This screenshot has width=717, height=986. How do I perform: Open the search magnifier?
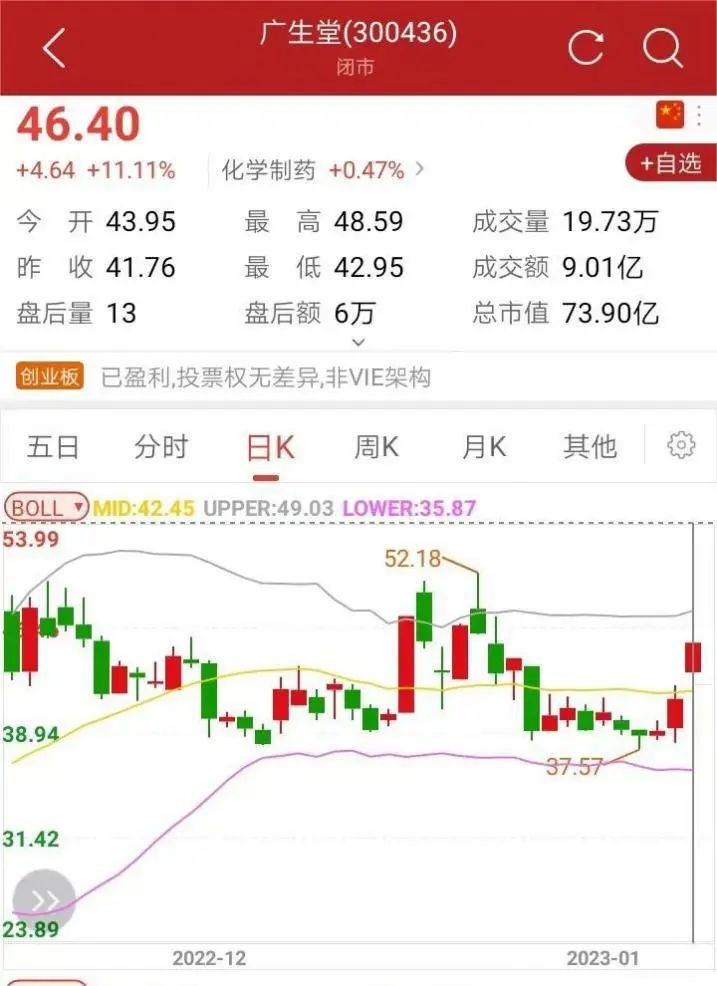coord(662,47)
